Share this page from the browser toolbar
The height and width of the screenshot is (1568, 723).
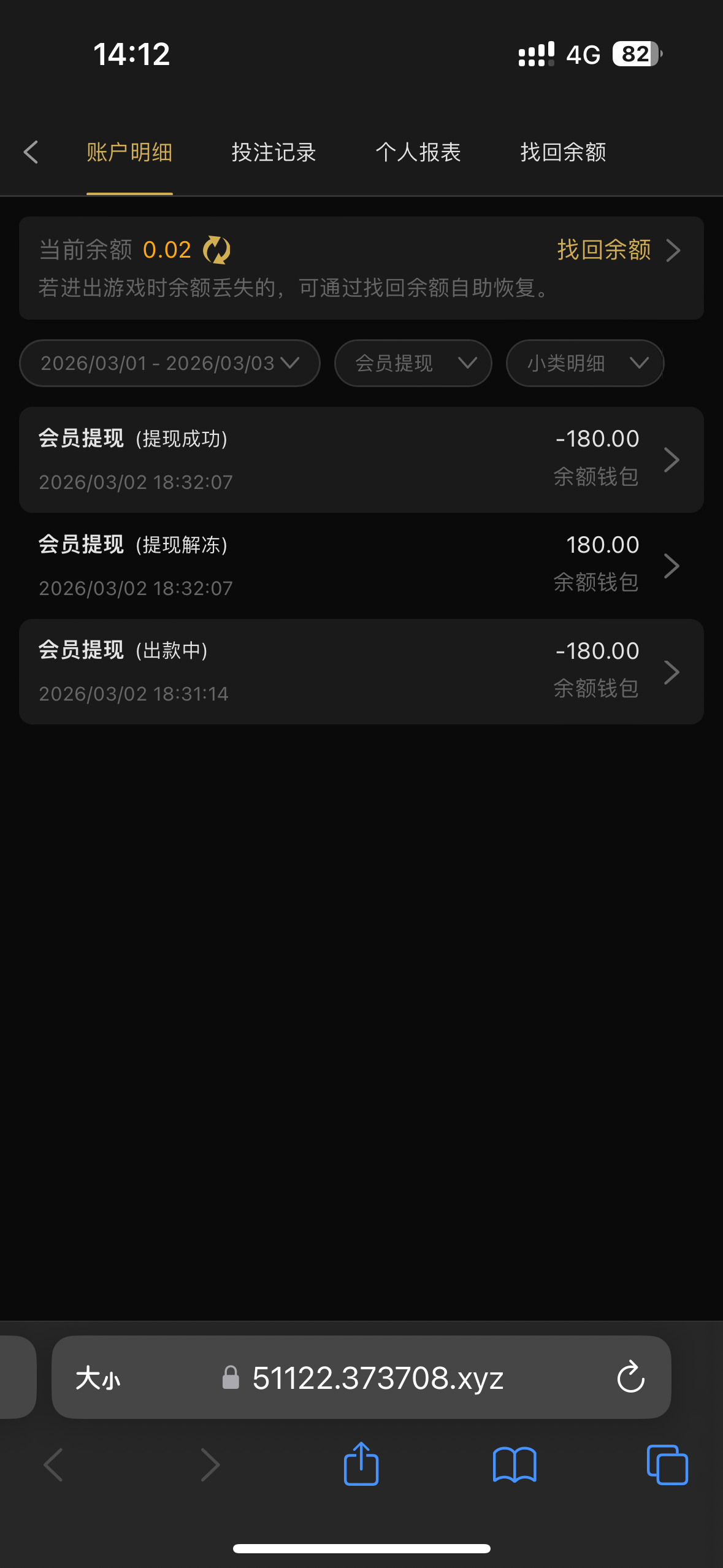[361, 1465]
